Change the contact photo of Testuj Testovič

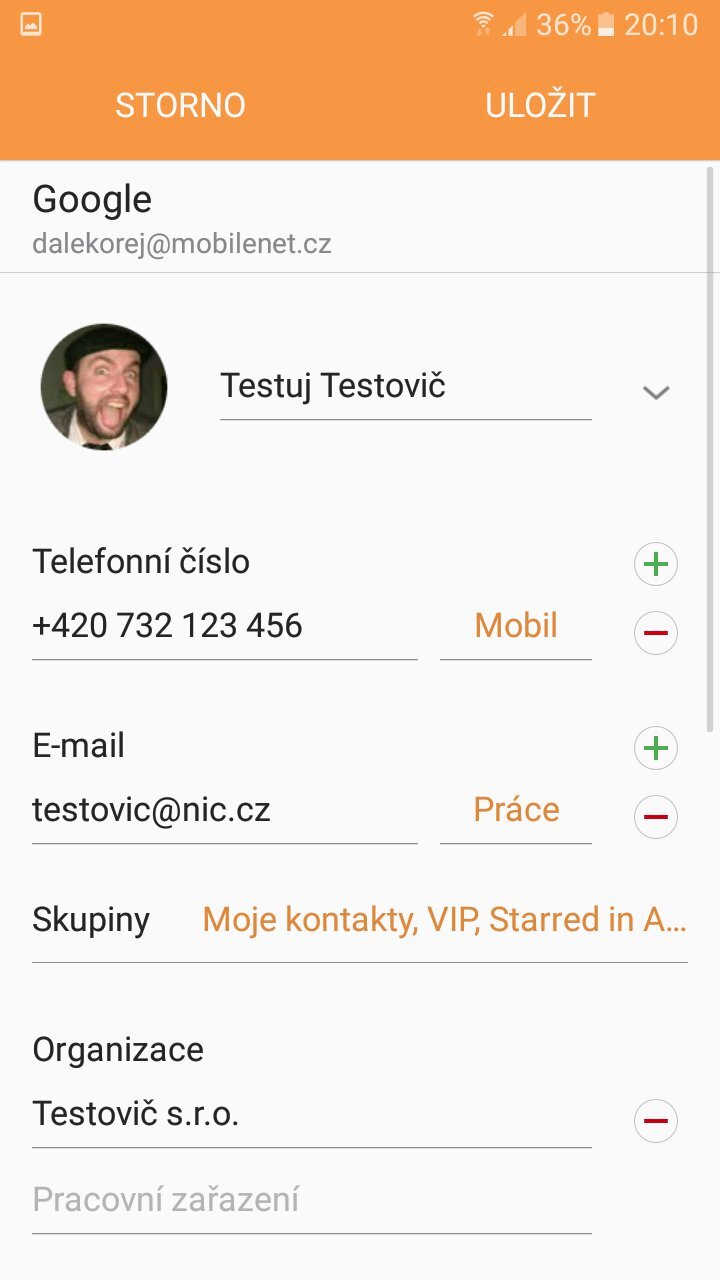(x=104, y=387)
